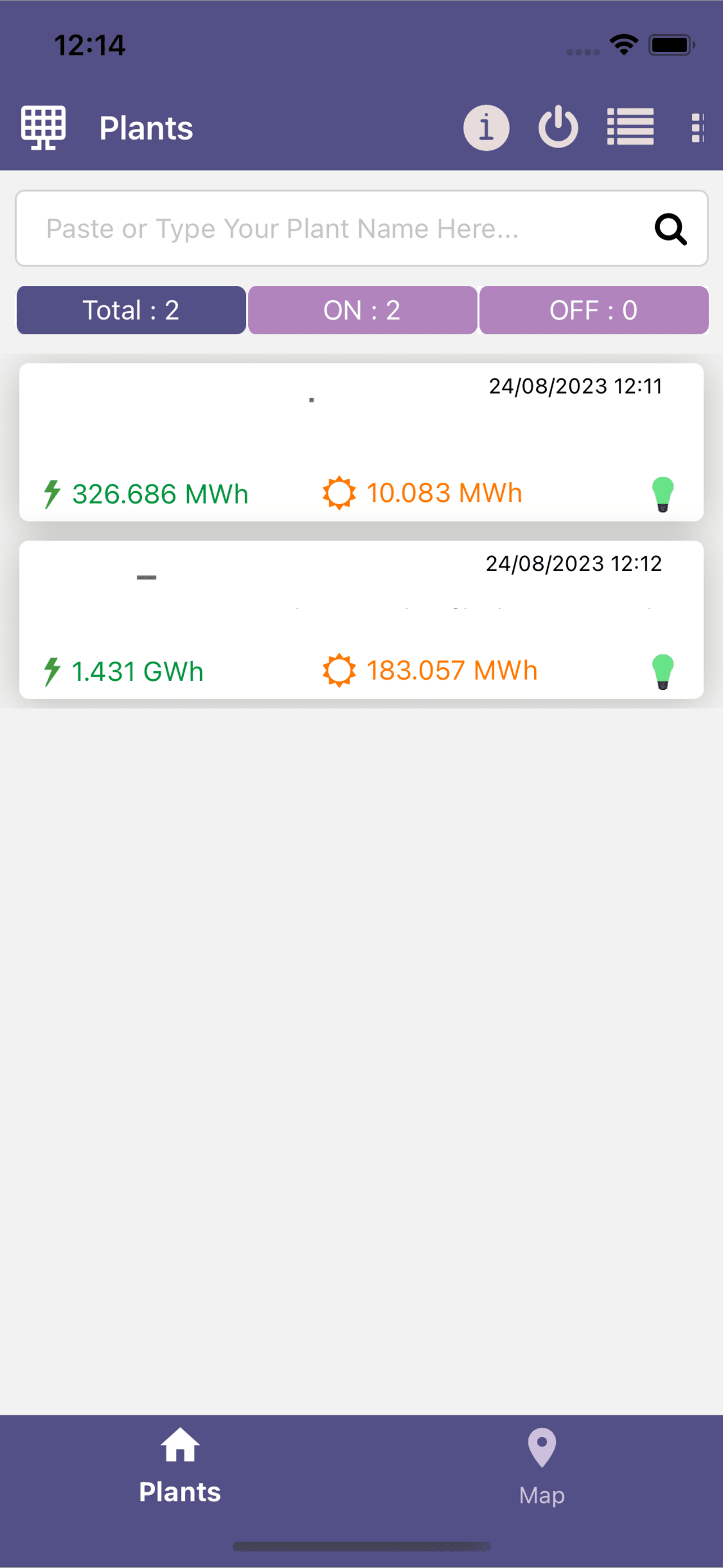Tap the plant name search field
Viewport: 723px width, 1568px height.
361,228
